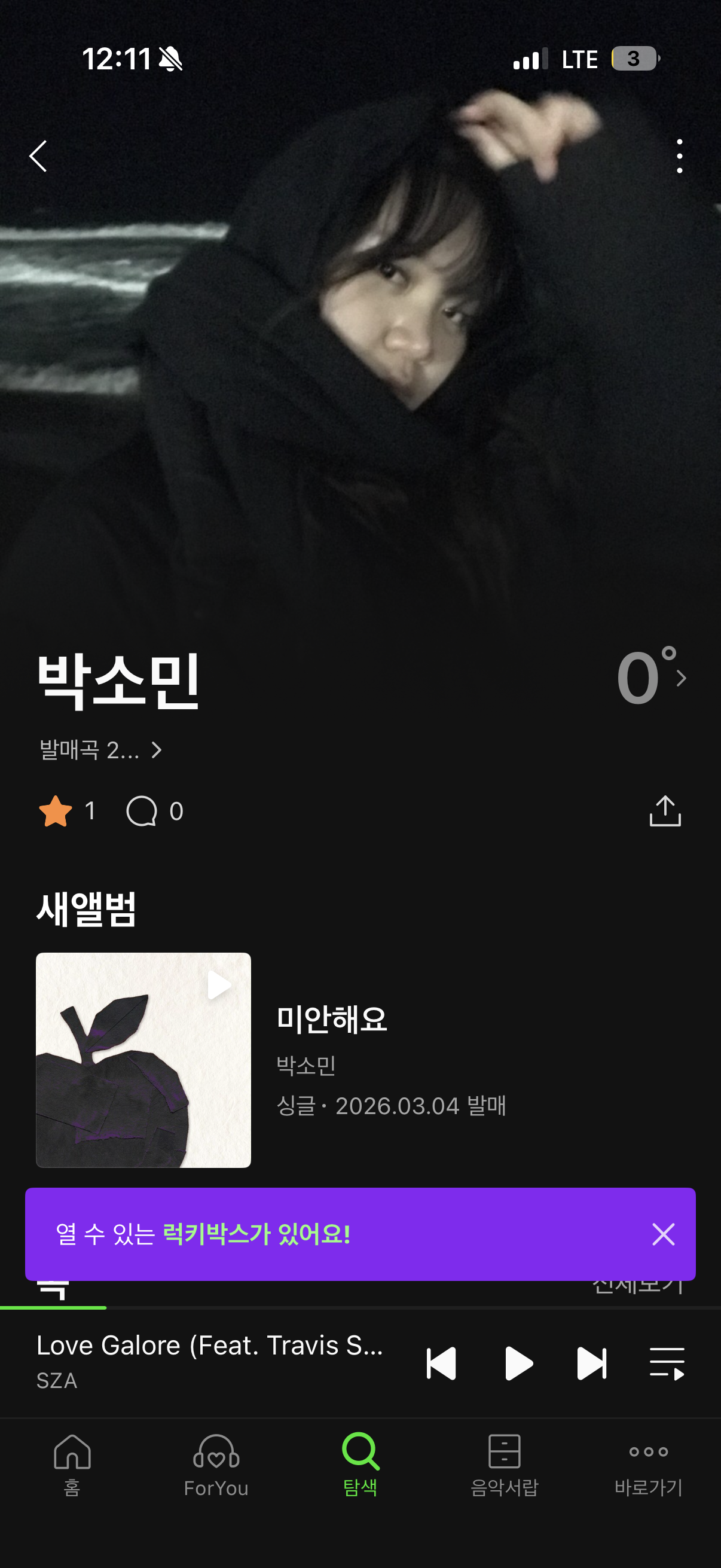Play the 미안해요 album from its cover
Screen dimensions: 721x1568
pos(218,985)
